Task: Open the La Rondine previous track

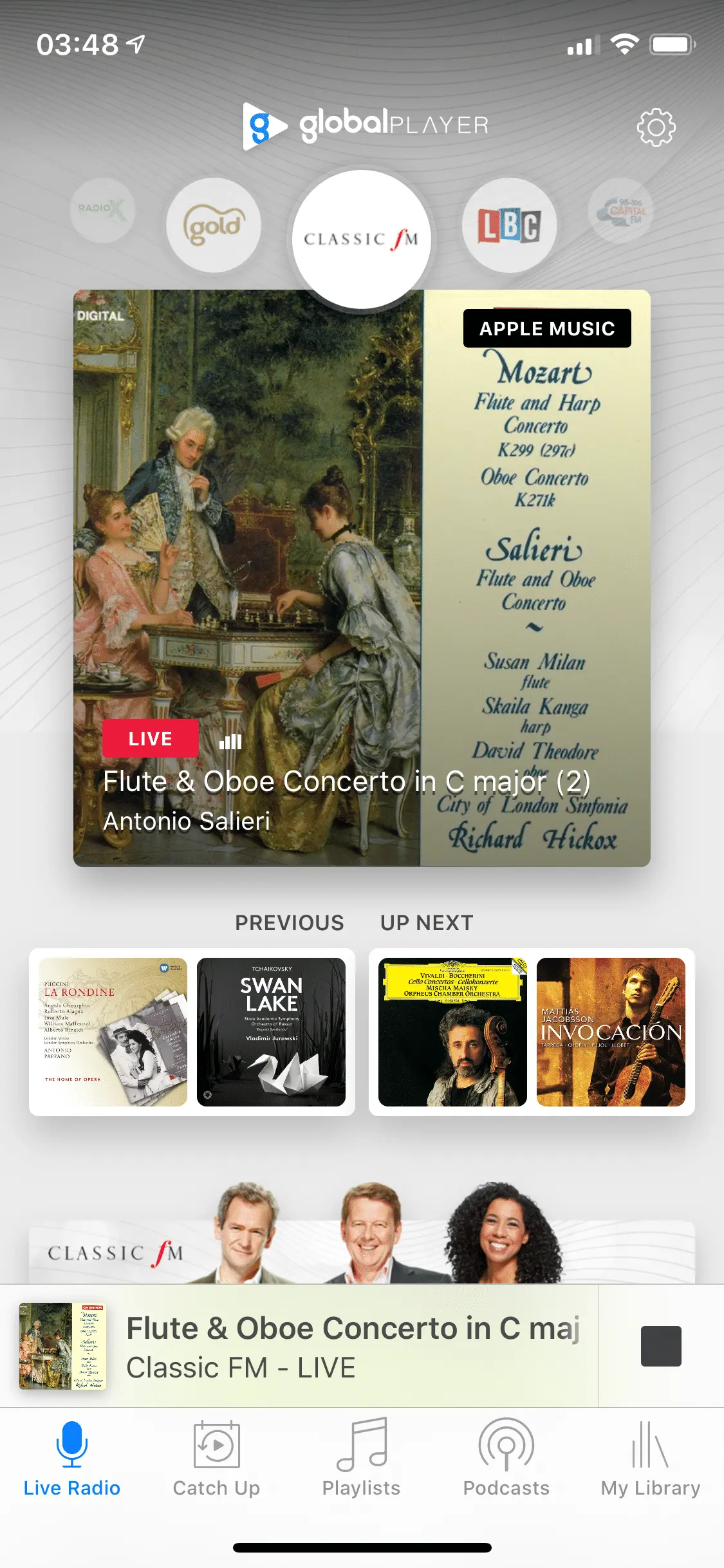Action: click(113, 1032)
